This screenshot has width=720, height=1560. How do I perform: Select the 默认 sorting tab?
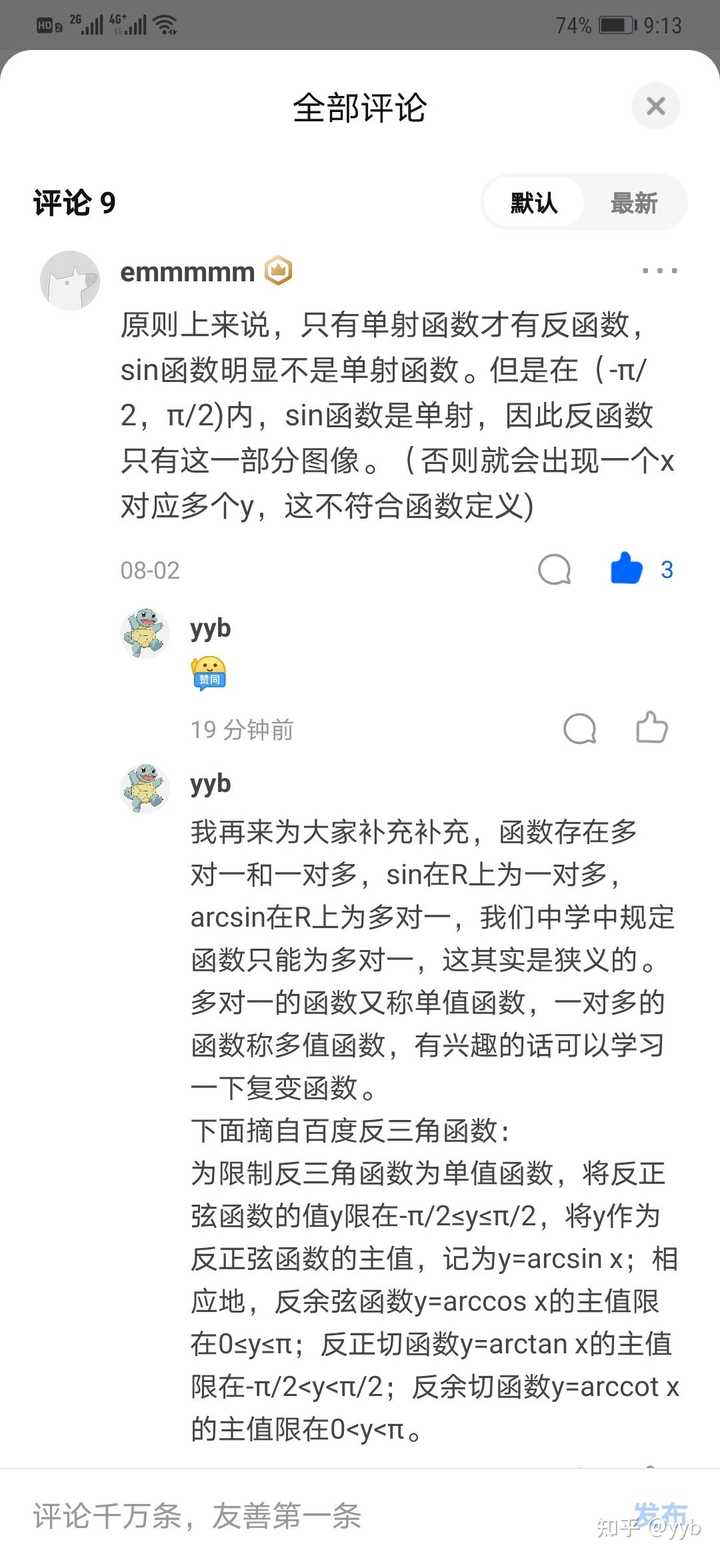point(534,202)
